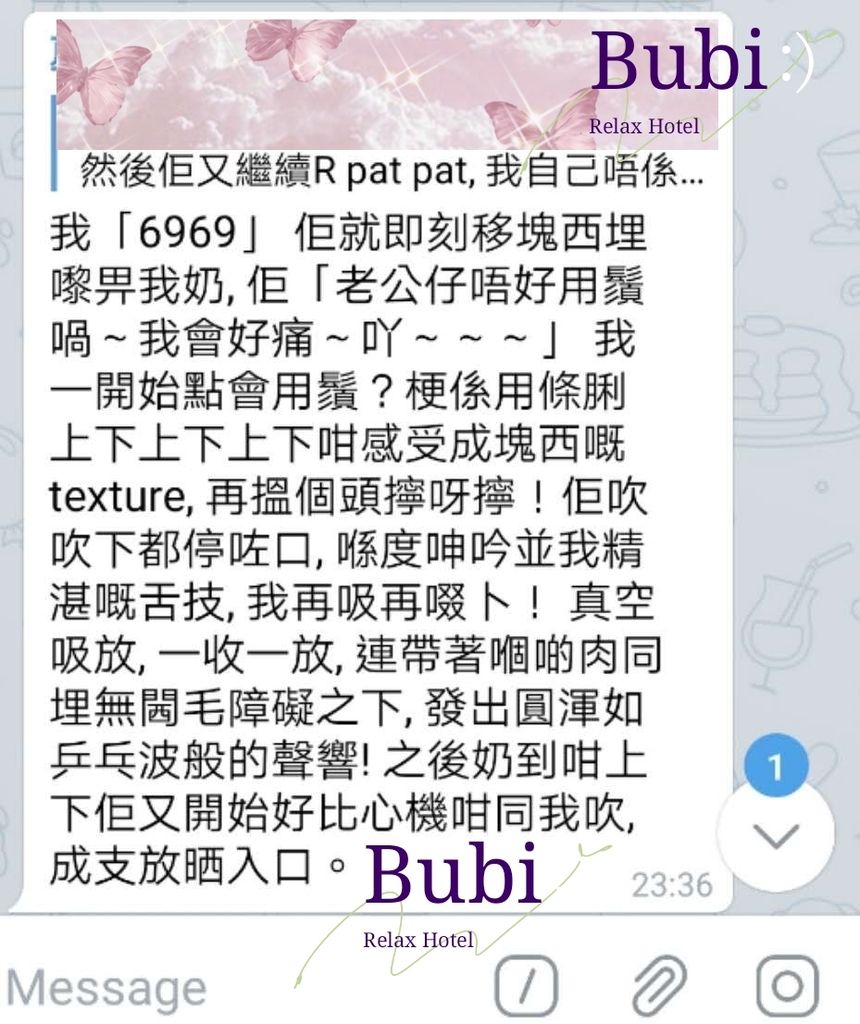Tap the video message camera icon
Viewport: 860px width, 1024px height.
787,986
